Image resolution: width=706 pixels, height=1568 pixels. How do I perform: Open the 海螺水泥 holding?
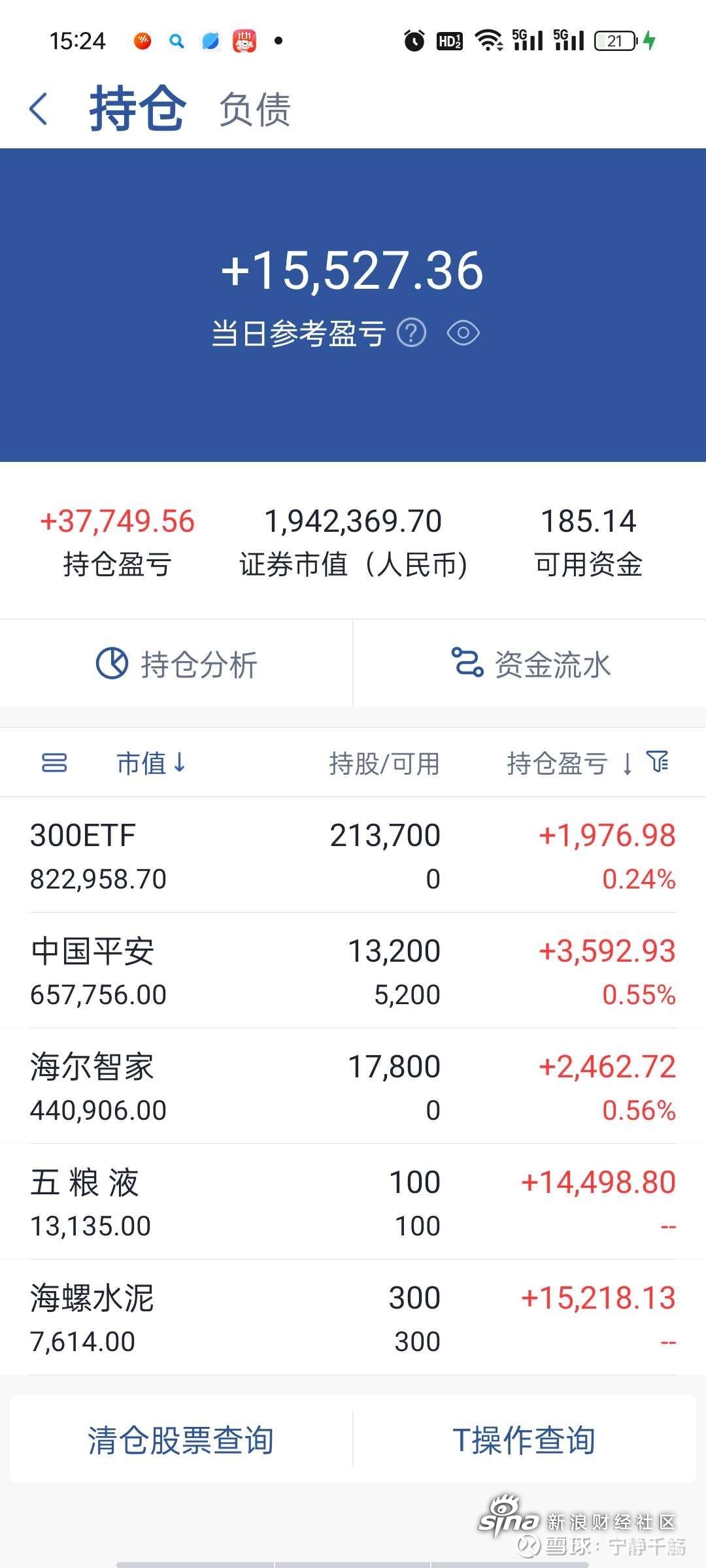coord(353,1318)
